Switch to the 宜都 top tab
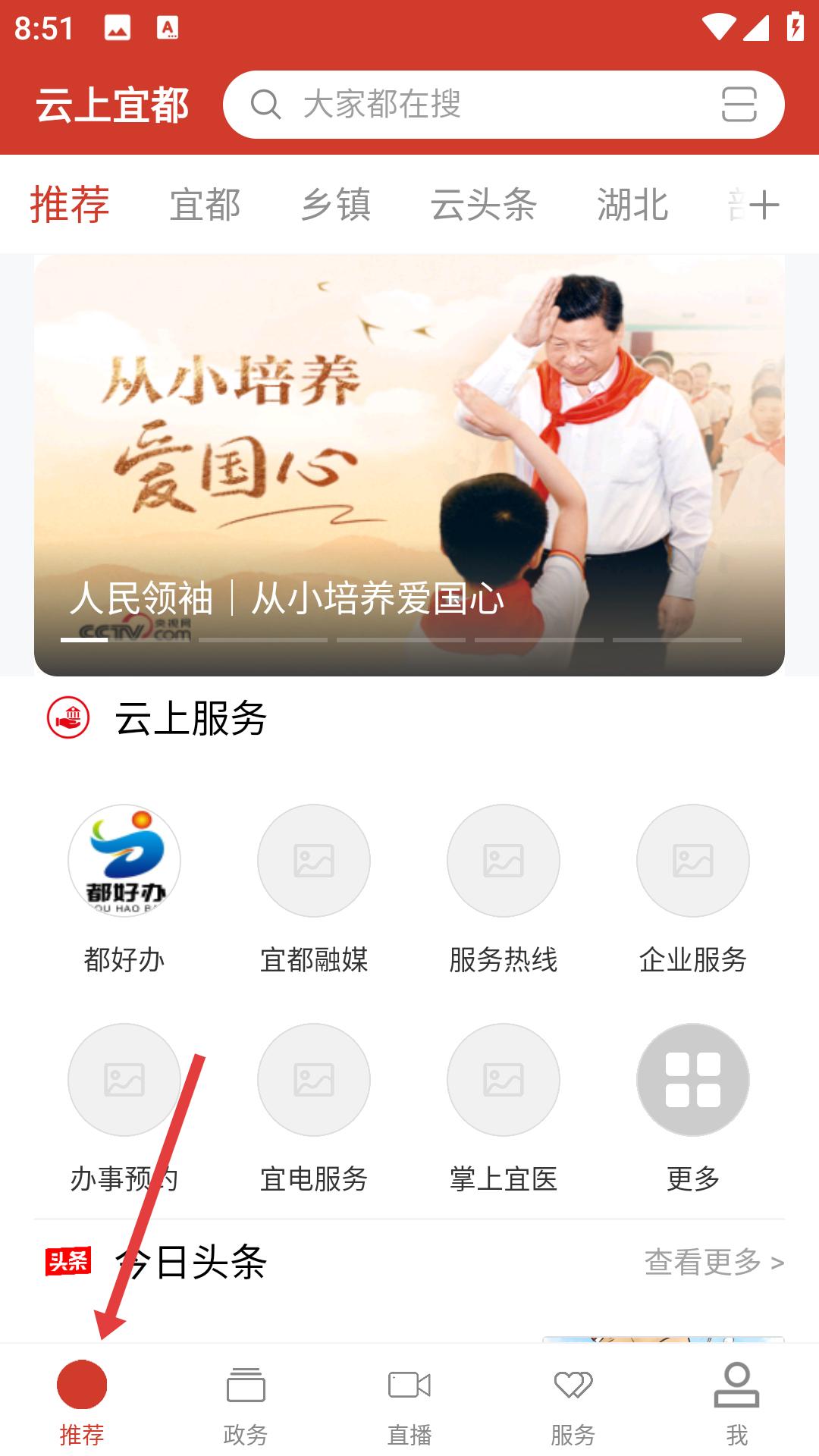Viewport: 819px width, 1456px height. point(205,205)
